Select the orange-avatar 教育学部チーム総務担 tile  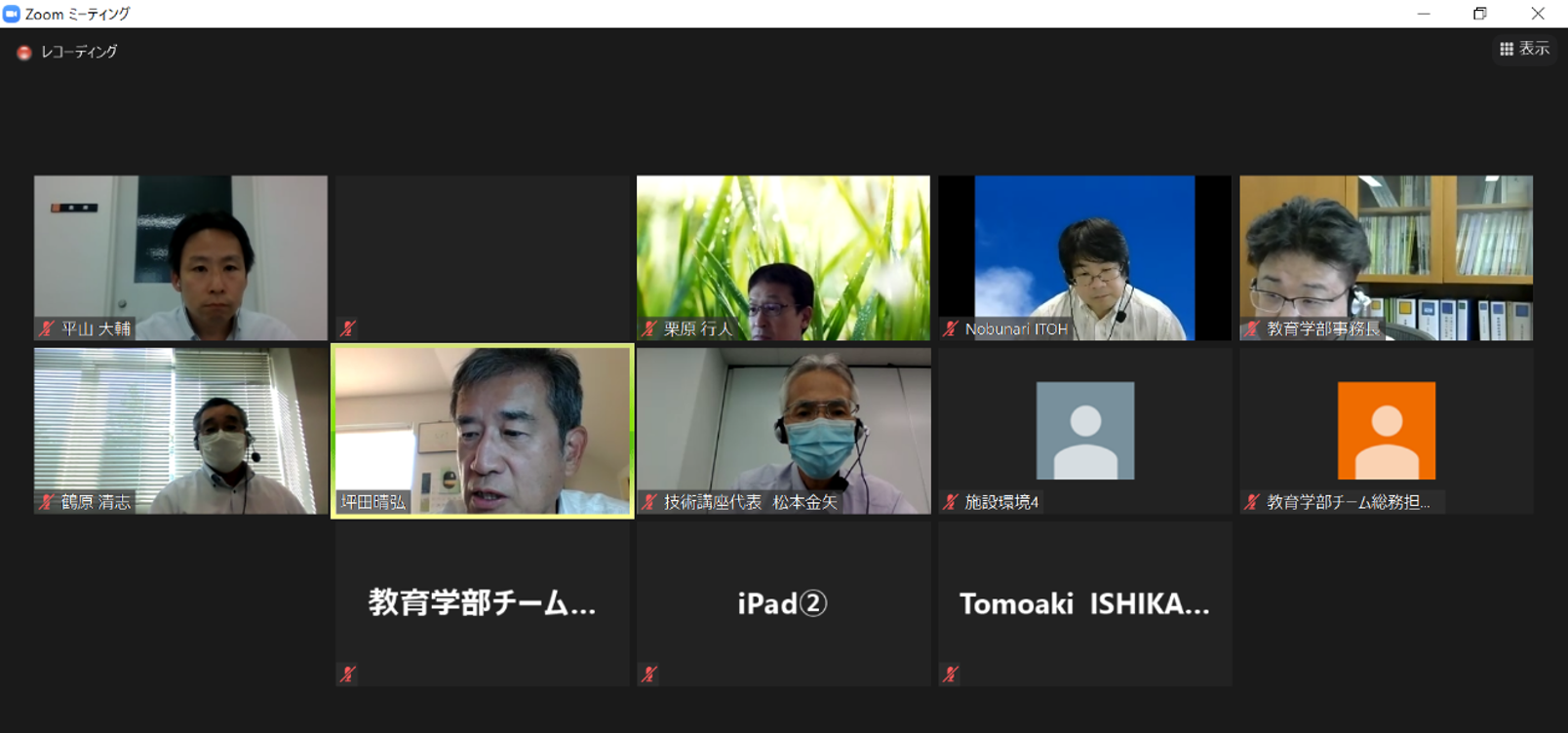[x=1386, y=430]
